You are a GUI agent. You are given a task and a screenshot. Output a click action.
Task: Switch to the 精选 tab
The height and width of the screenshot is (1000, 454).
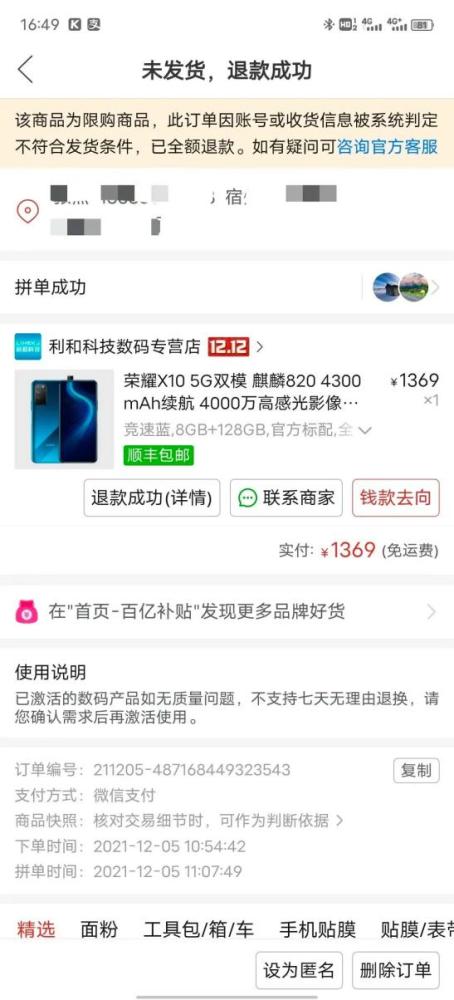point(36,930)
